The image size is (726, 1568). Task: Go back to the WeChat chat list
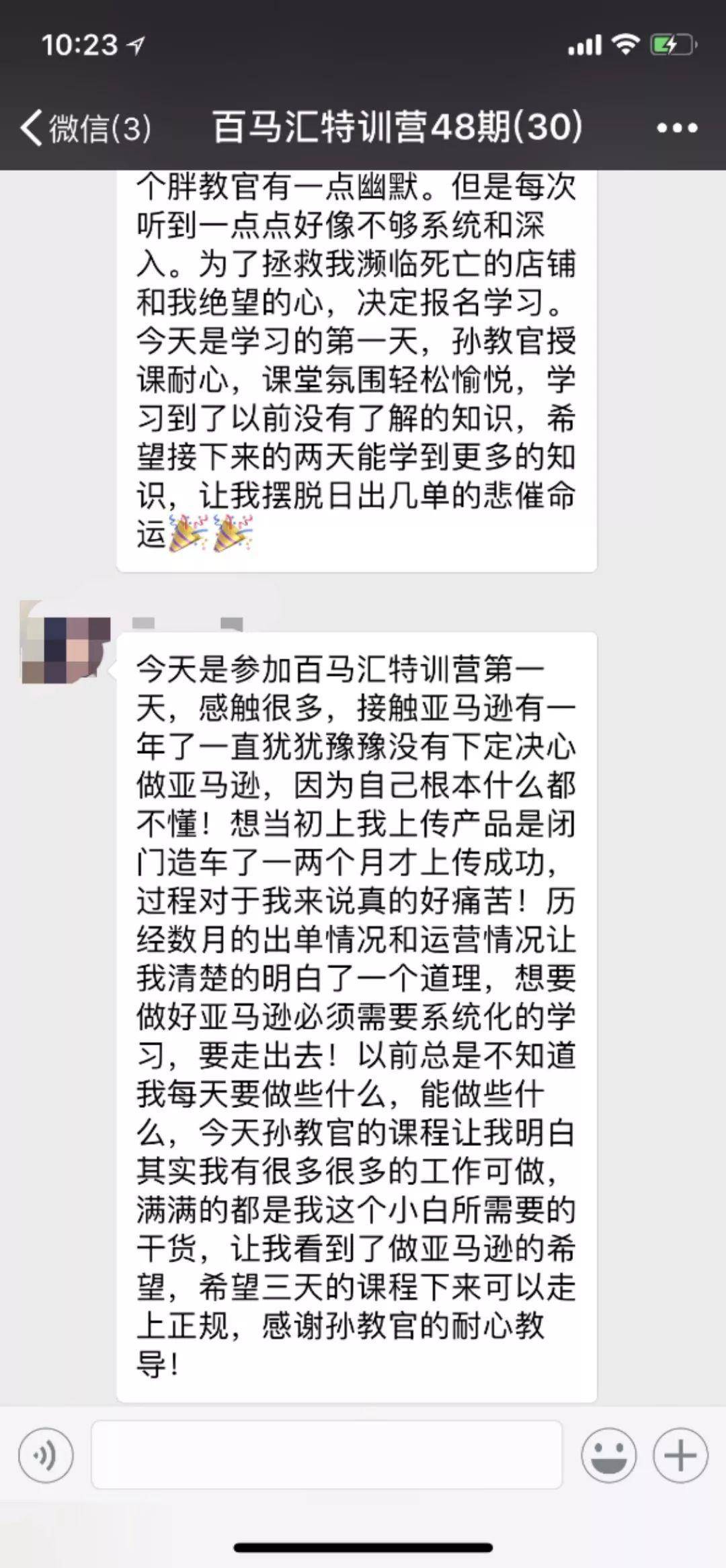[x=84, y=128]
